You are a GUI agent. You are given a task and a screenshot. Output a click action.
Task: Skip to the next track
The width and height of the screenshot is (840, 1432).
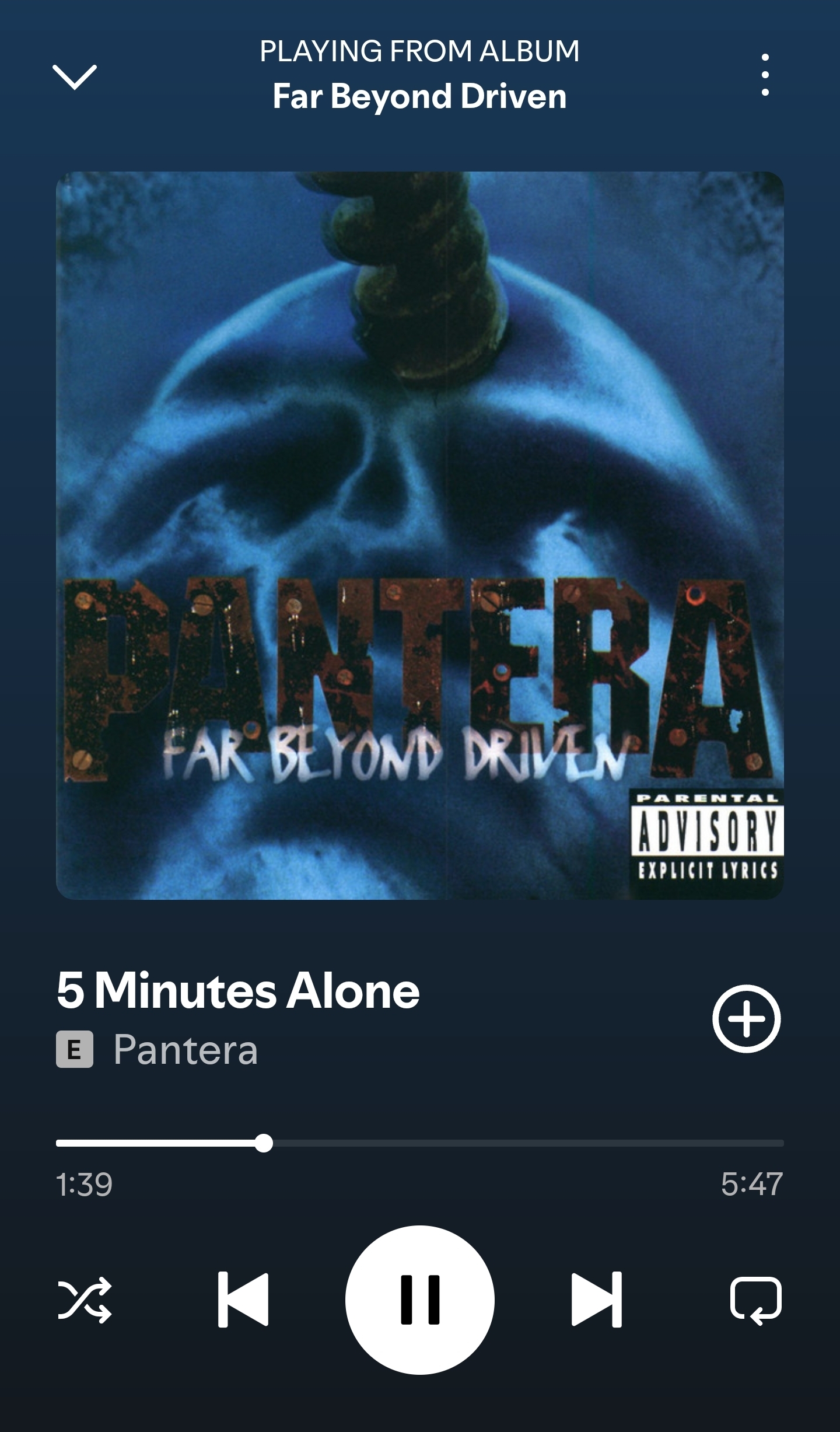click(597, 1300)
